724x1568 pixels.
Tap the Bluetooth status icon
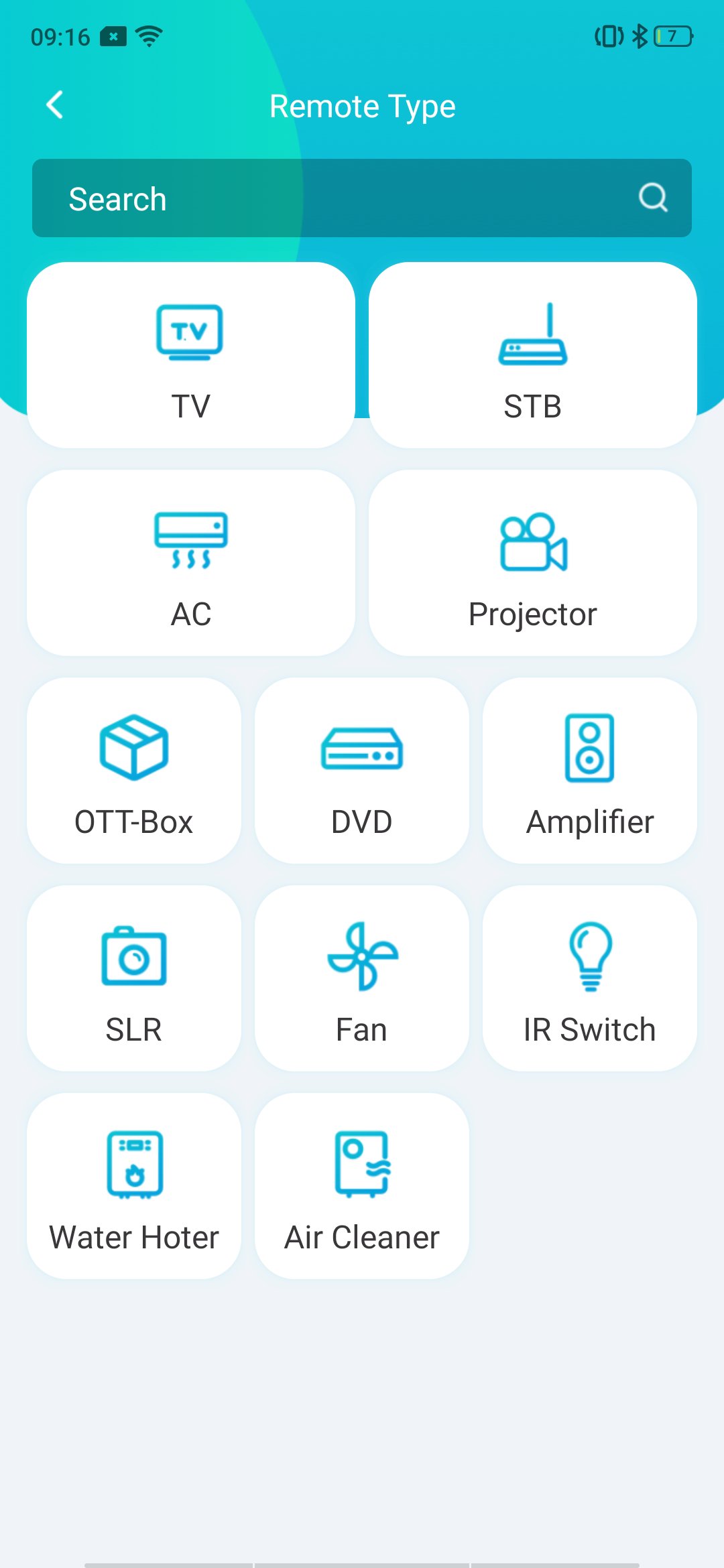coord(639,37)
